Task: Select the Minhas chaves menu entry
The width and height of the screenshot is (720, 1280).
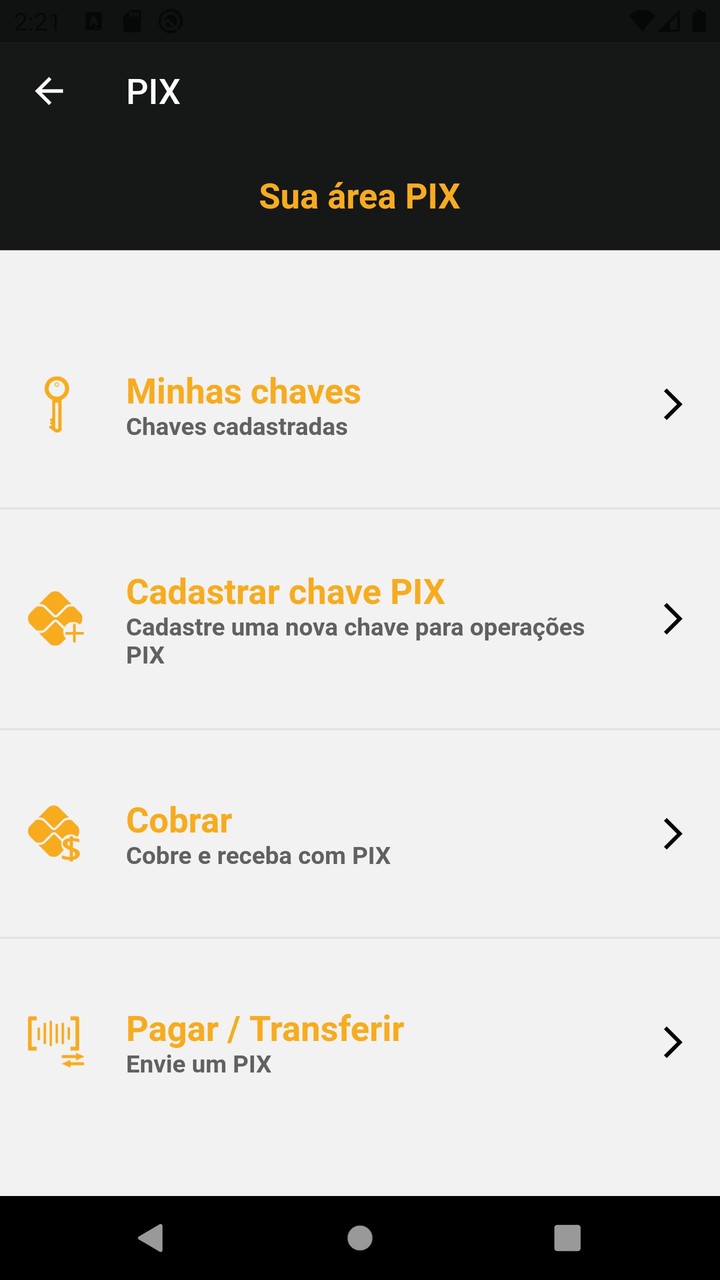Action: point(243,391)
